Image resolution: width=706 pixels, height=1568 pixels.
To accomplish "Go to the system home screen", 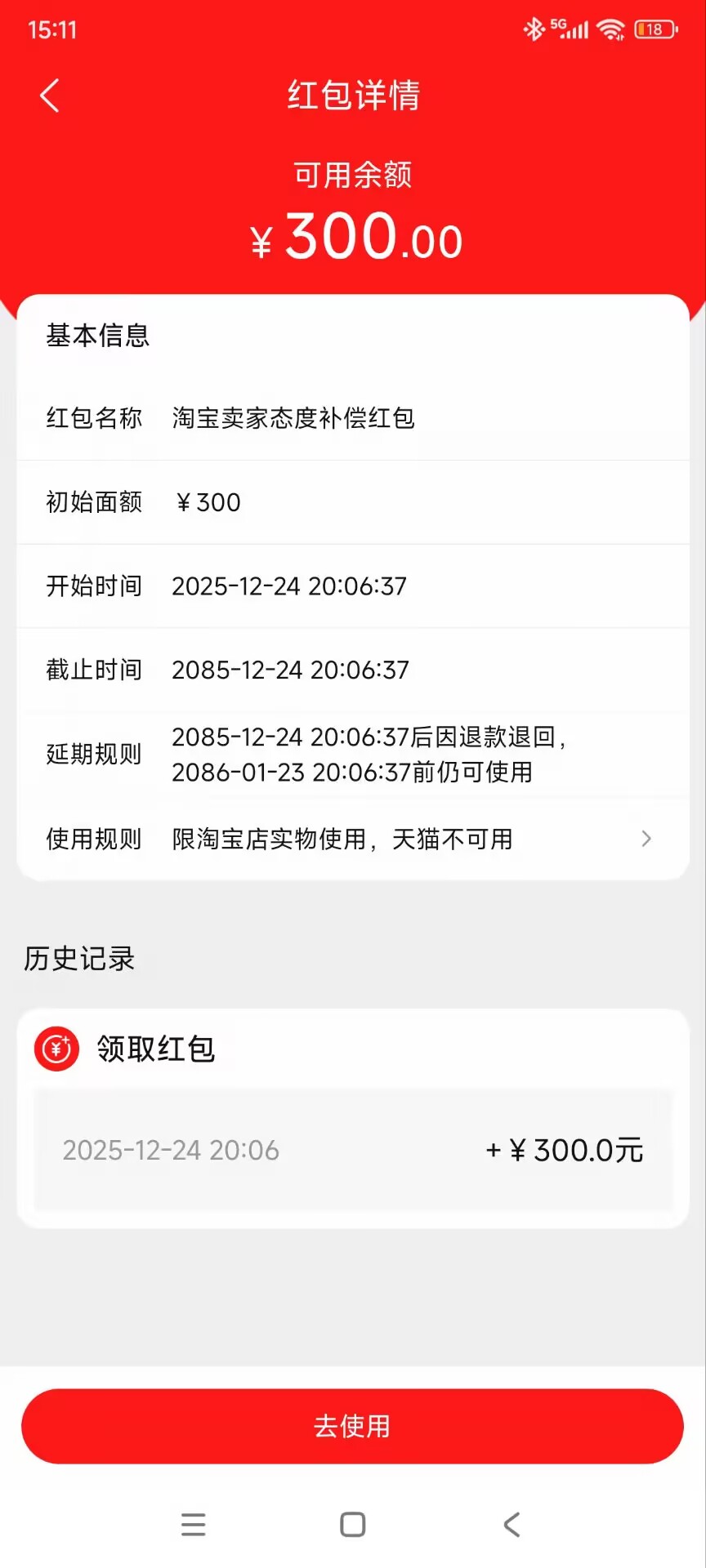I will tap(352, 1525).
